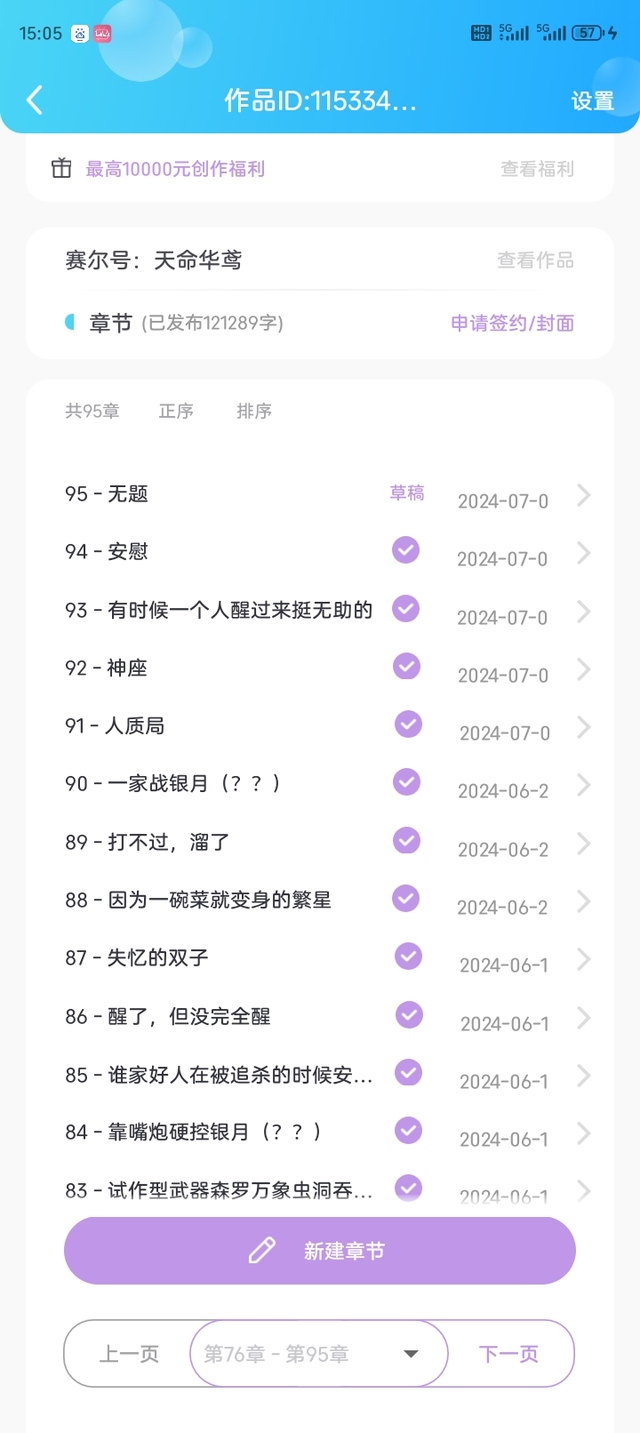Go back using the top-left arrow
The image size is (640, 1433).
pyautogui.click(x=35, y=100)
